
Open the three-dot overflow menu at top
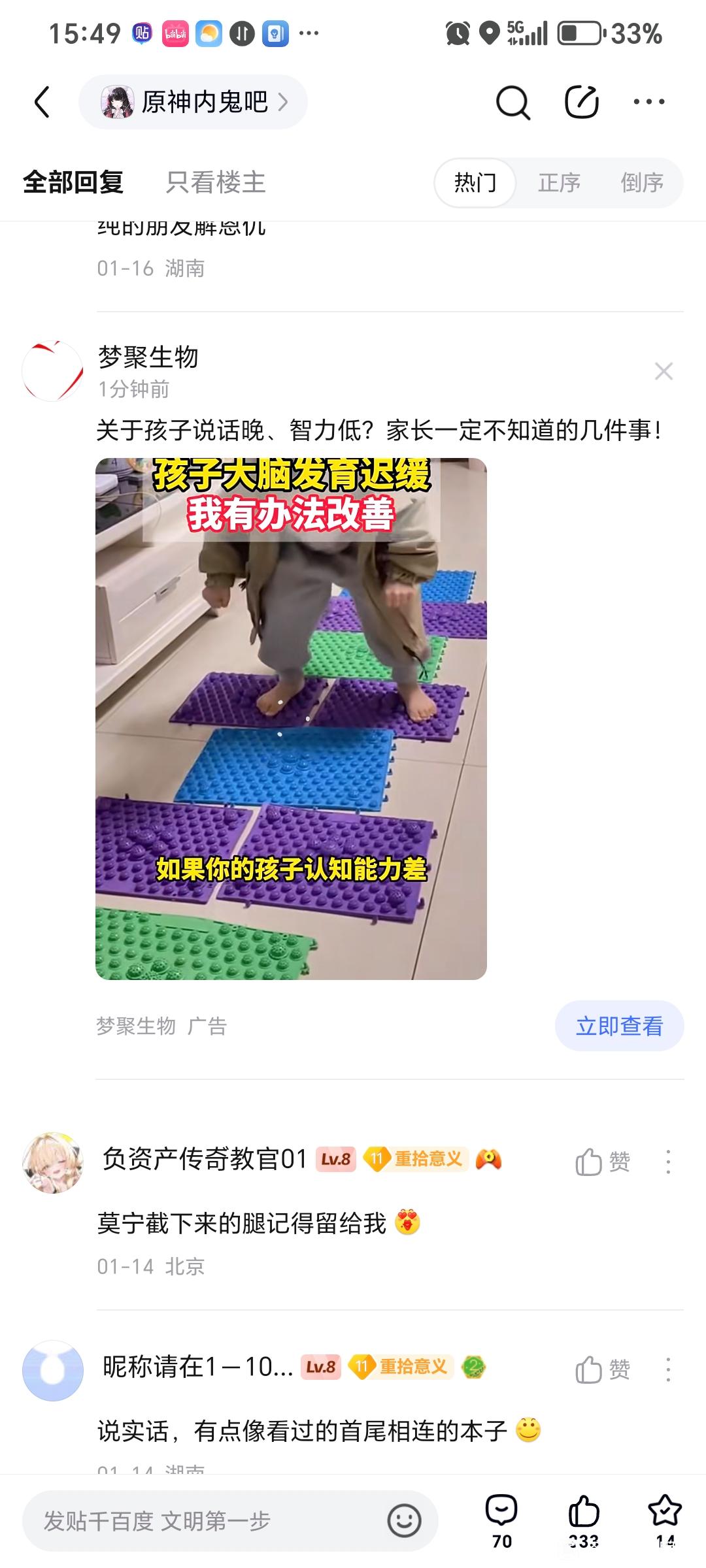(x=649, y=102)
